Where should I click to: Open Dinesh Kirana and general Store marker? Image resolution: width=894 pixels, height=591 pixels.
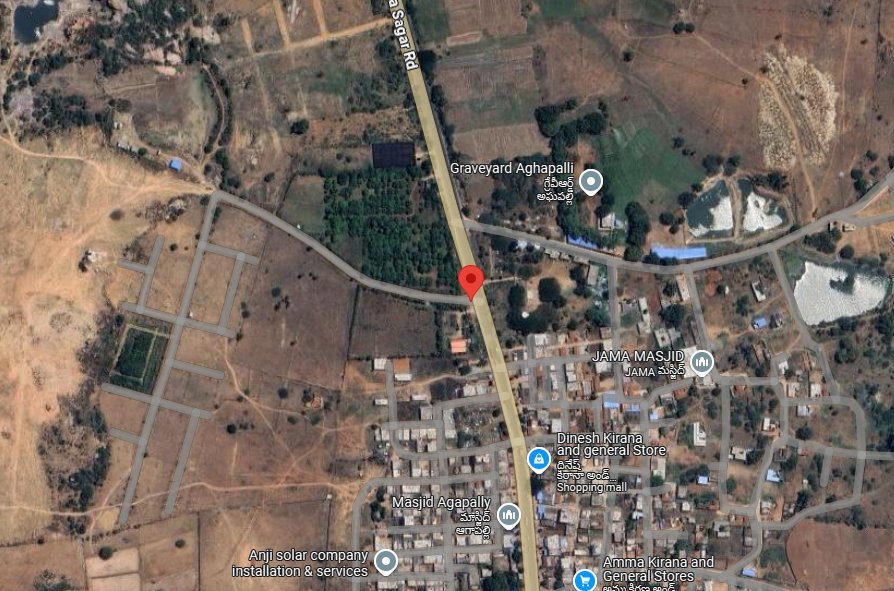(539, 459)
